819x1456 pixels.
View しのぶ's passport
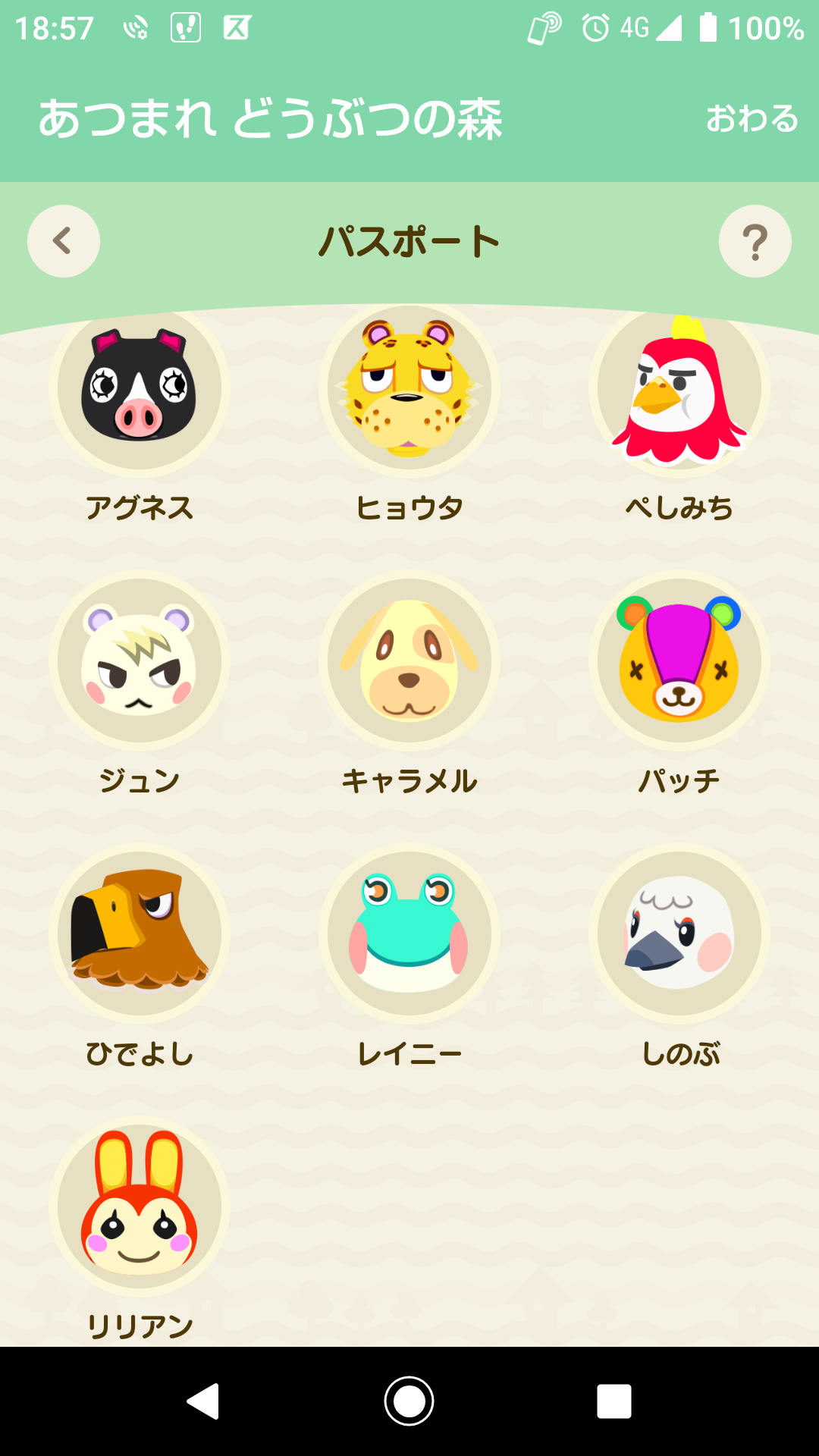point(679,934)
